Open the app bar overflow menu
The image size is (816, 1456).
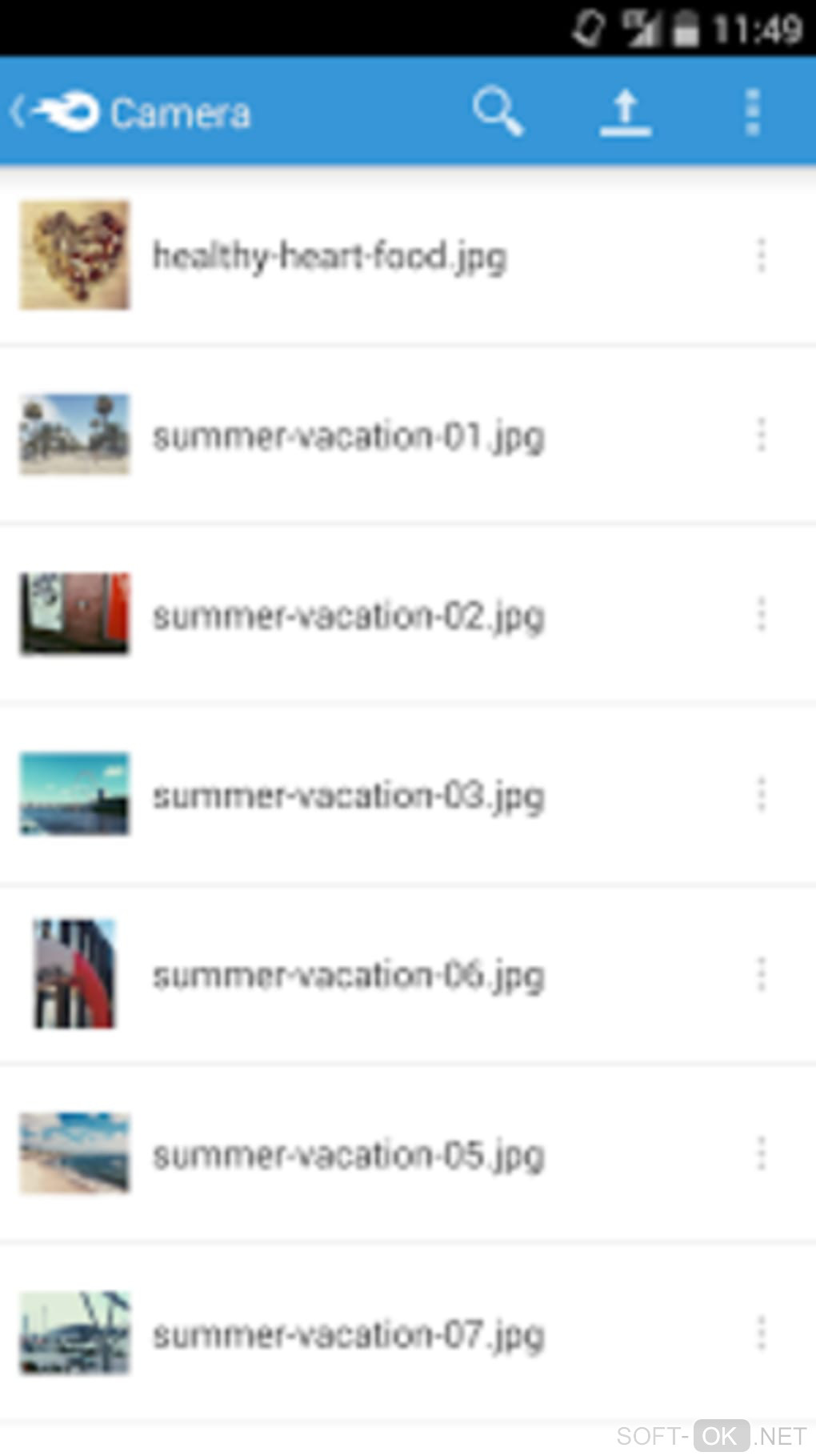[x=752, y=112]
